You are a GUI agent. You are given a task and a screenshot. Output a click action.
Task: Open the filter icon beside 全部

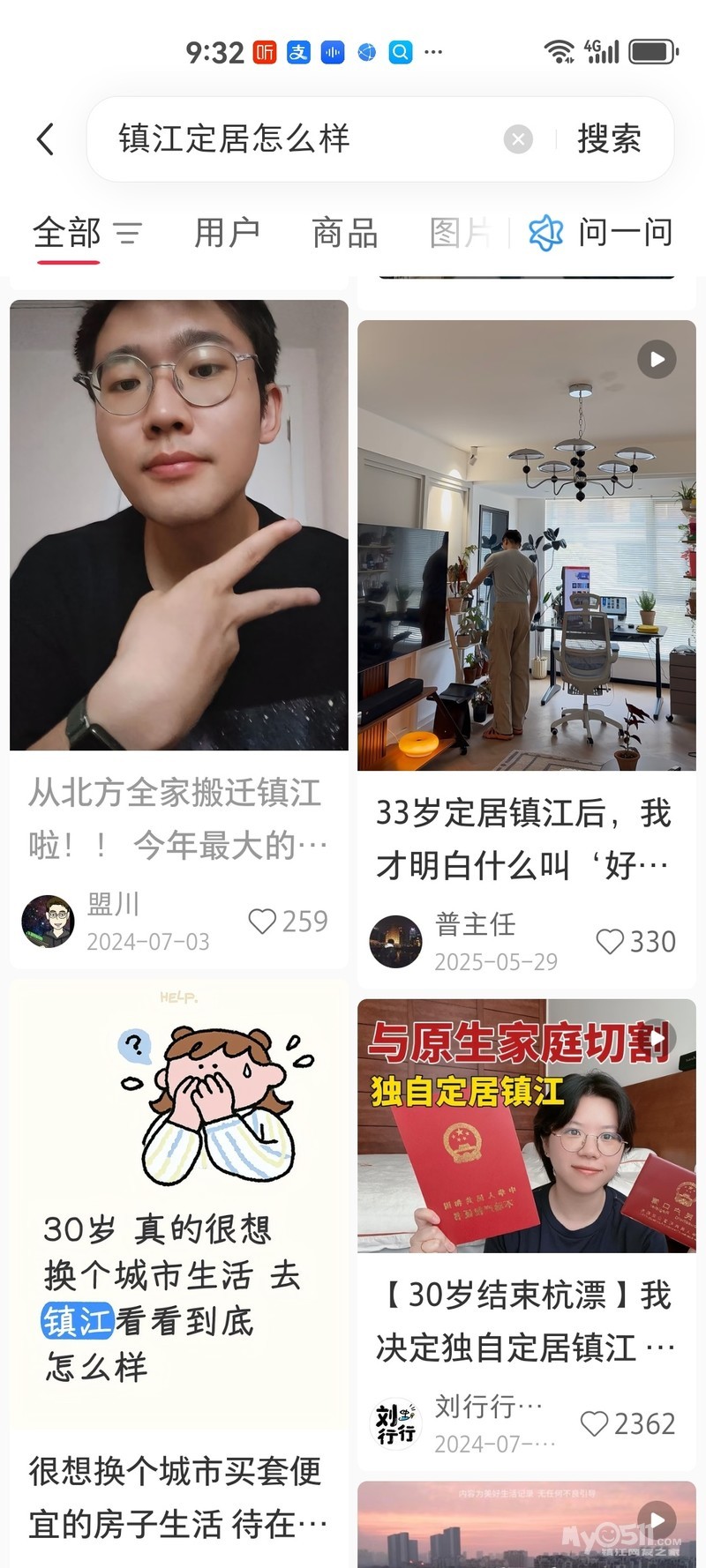(x=128, y=234)
